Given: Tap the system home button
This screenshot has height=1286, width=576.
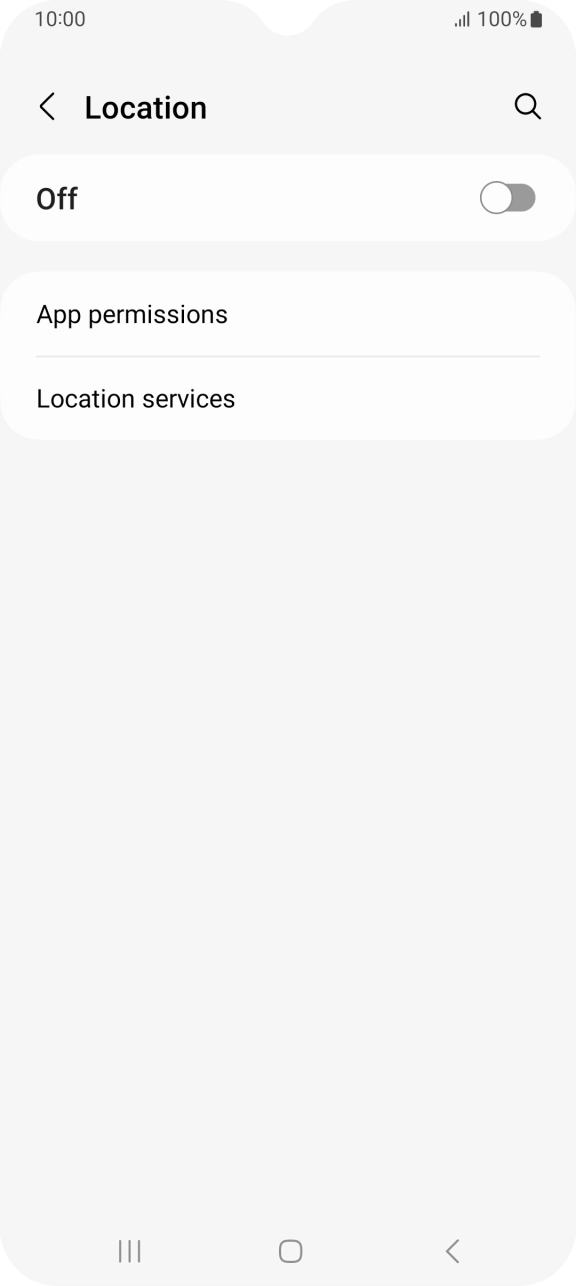Looking at the screenshot, I should click(x=290, y=1250).
